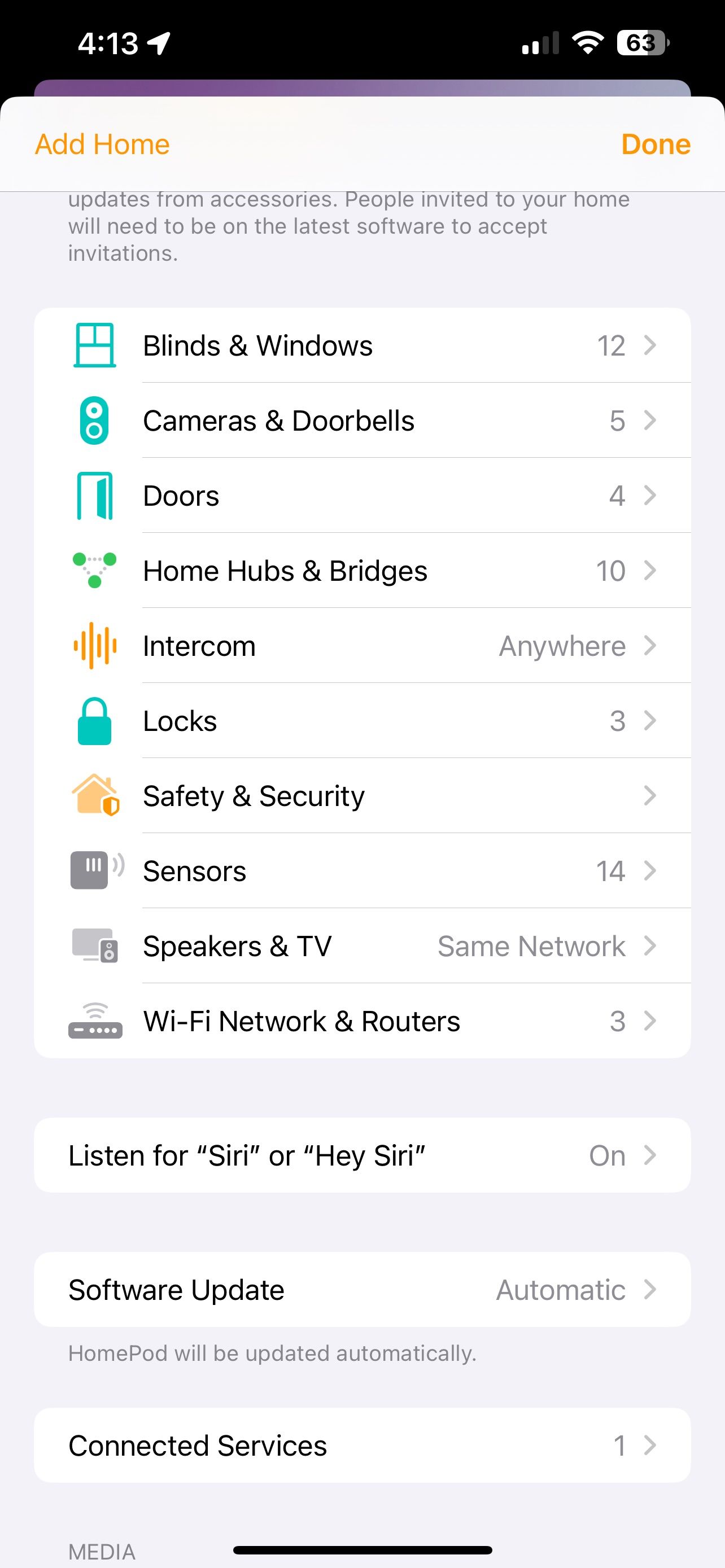Open Connected Services details
725x1568 pixels.
tap(362, 1446)
